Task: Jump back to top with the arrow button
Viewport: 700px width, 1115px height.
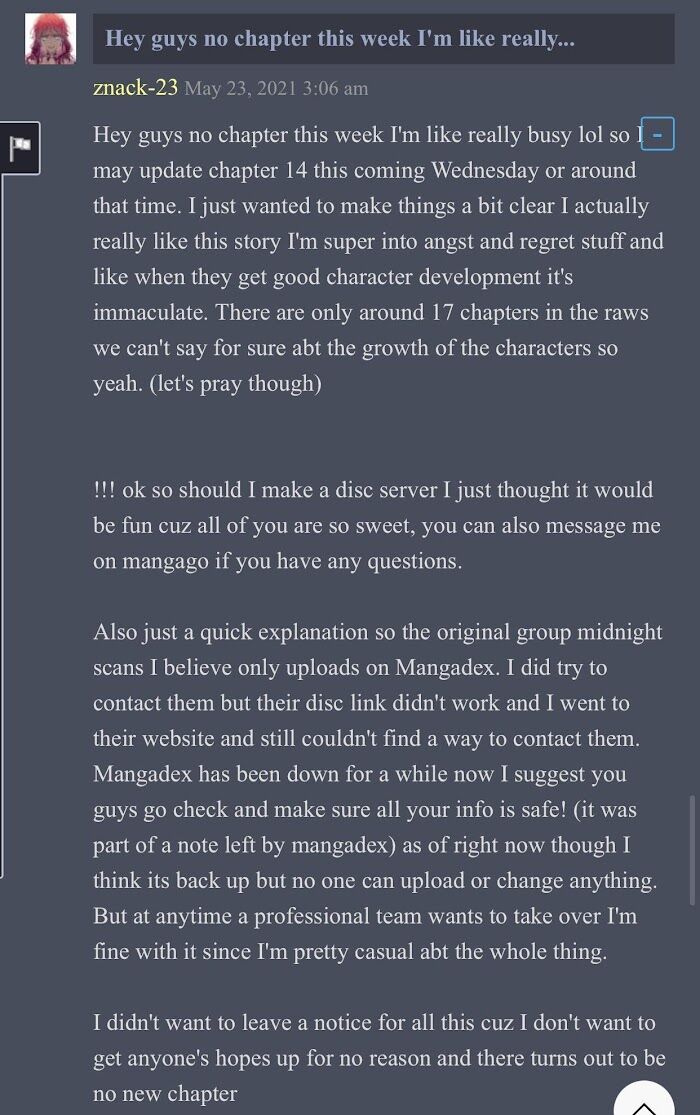Action: (x=643, y=1100)
